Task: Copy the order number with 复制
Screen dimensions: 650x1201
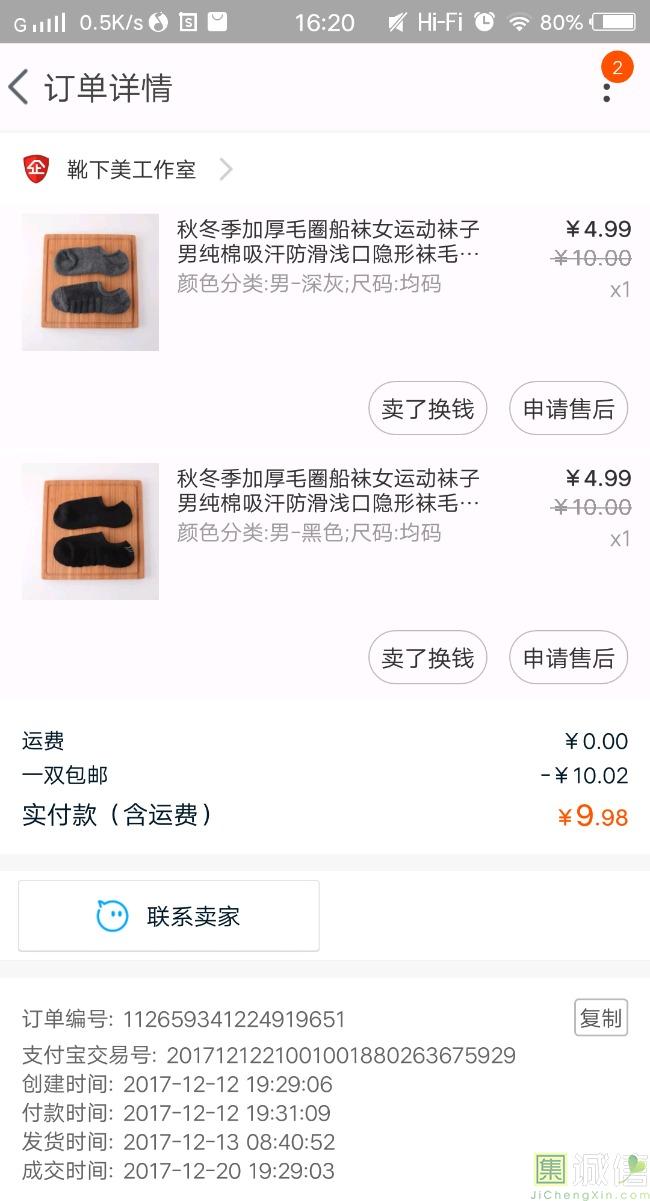Action: pyautogui.click(x=600, y=1018)
